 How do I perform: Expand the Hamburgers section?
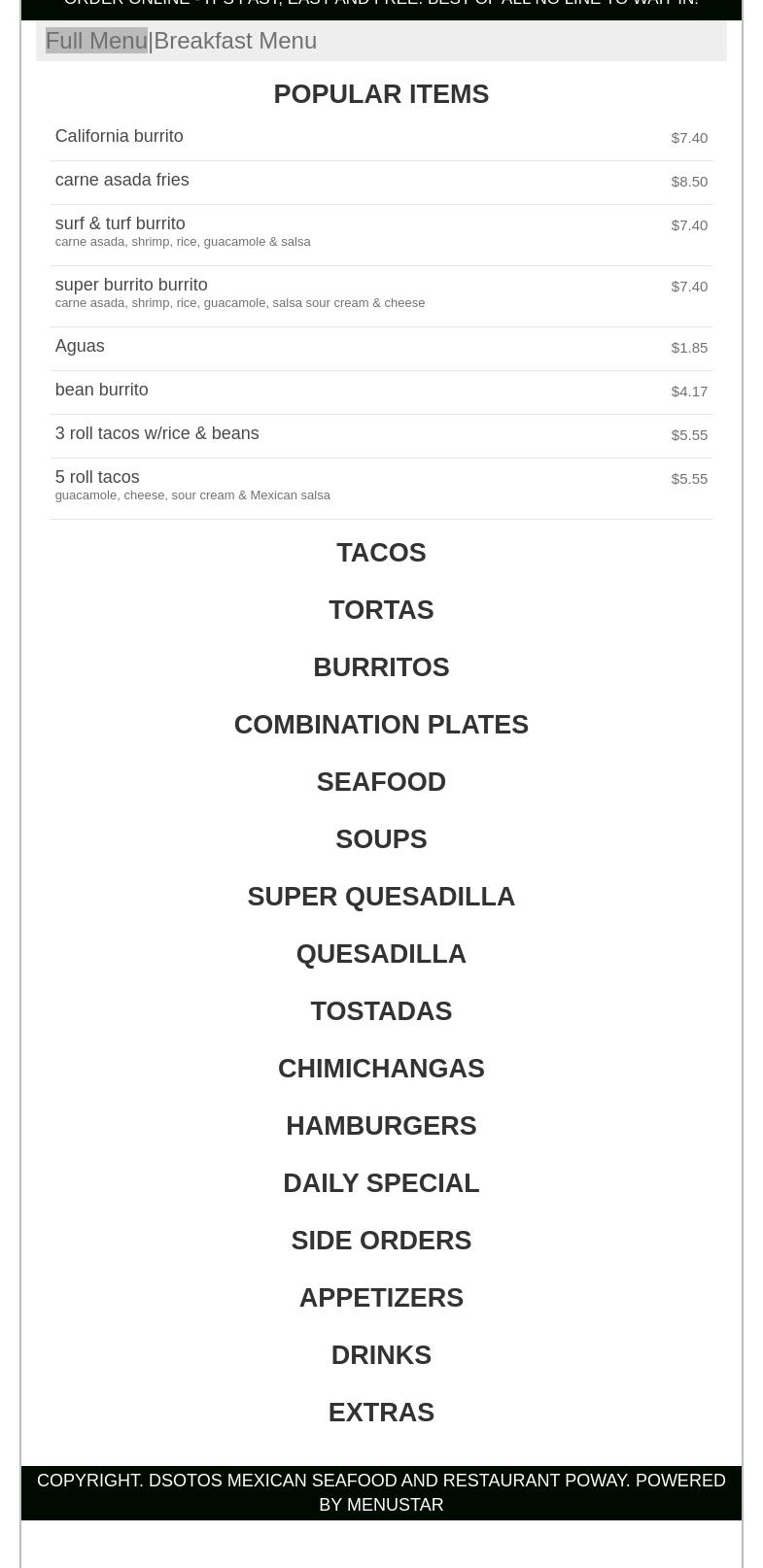(381, 1126)
